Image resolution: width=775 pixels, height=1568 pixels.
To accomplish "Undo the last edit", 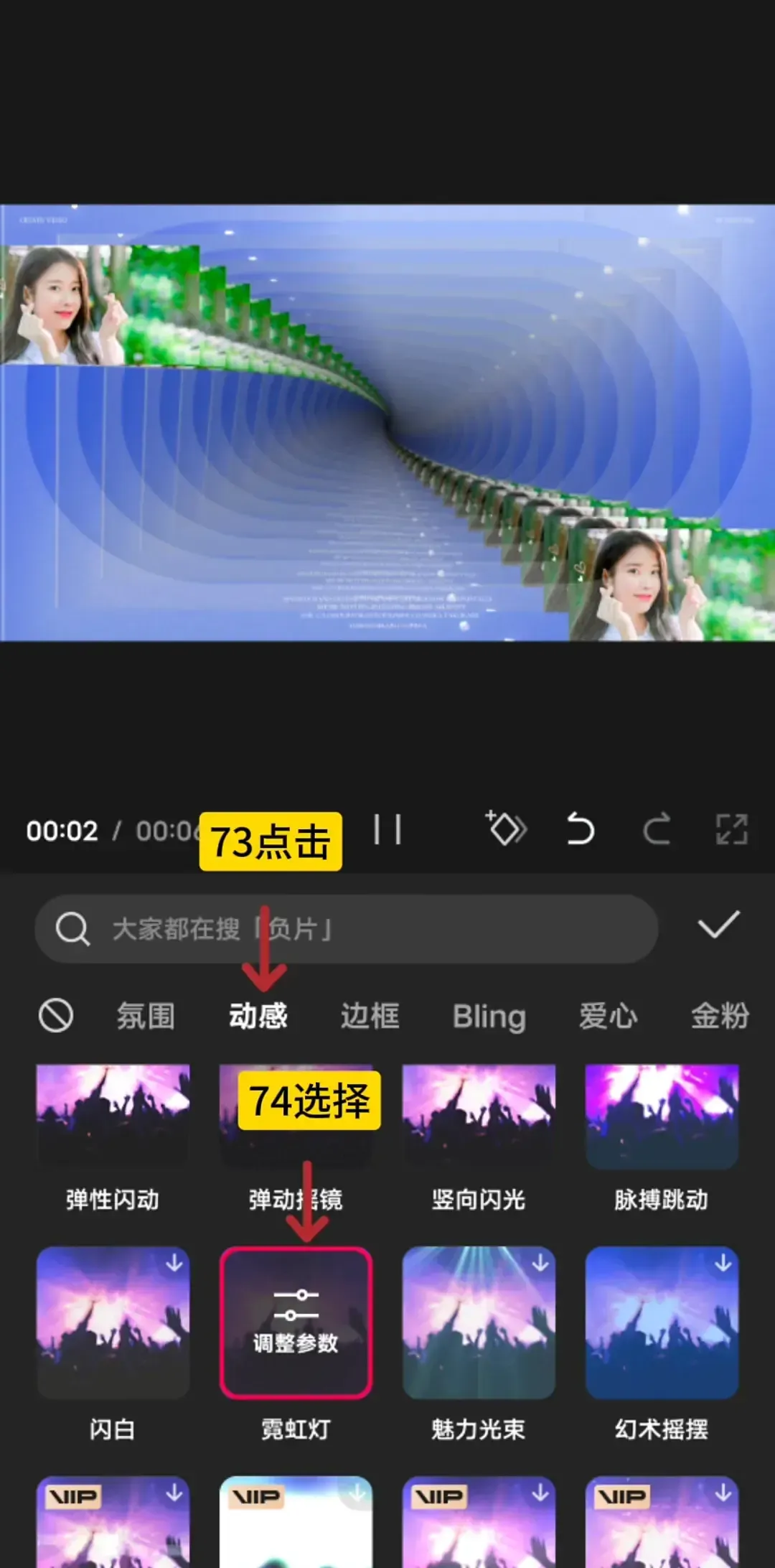I will (580, 829).
